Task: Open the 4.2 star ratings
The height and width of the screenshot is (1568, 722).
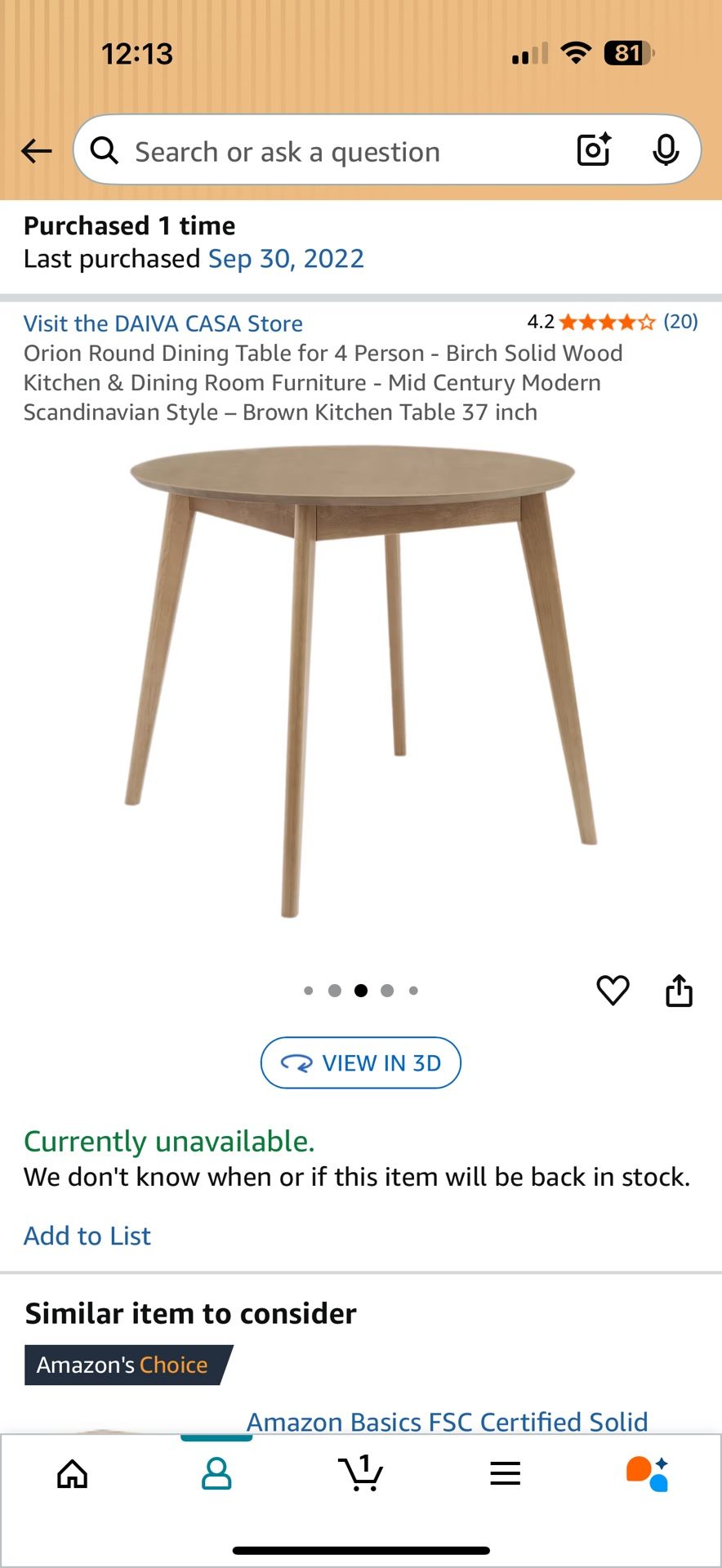Action: tap(604, 323)
